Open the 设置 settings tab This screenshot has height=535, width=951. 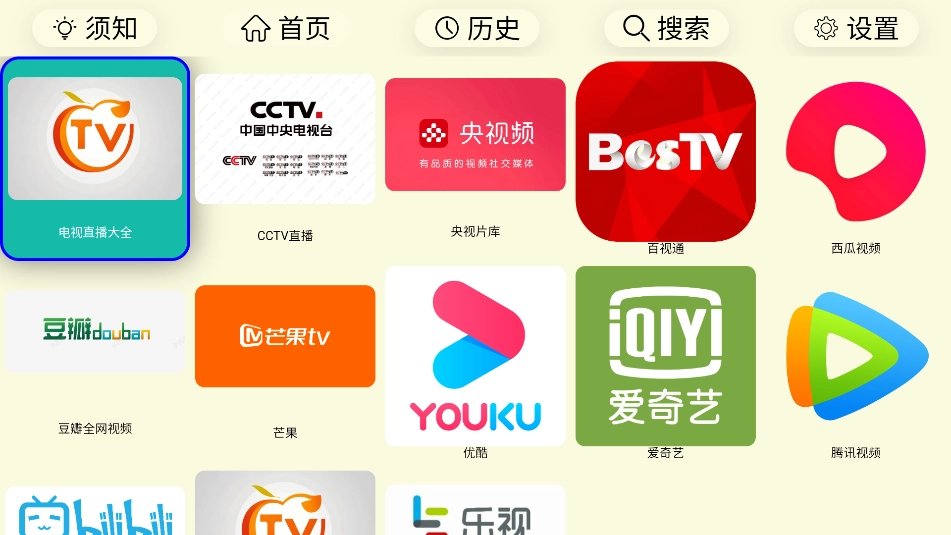pos(856,29)
